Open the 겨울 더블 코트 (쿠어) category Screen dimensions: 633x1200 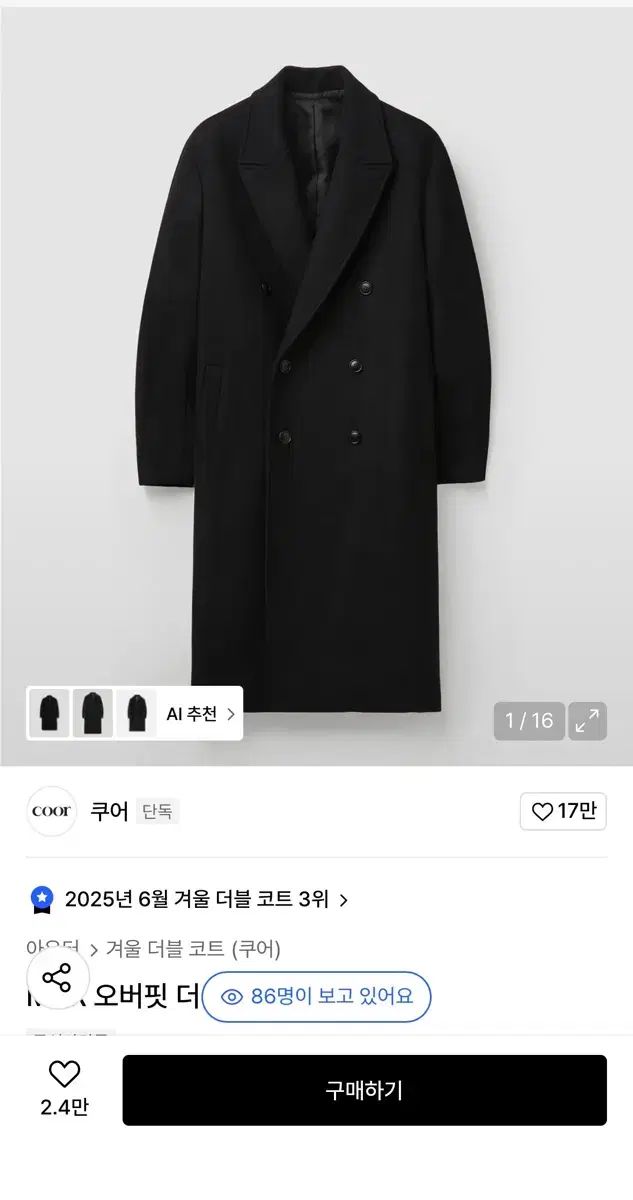tap(193, 949)
